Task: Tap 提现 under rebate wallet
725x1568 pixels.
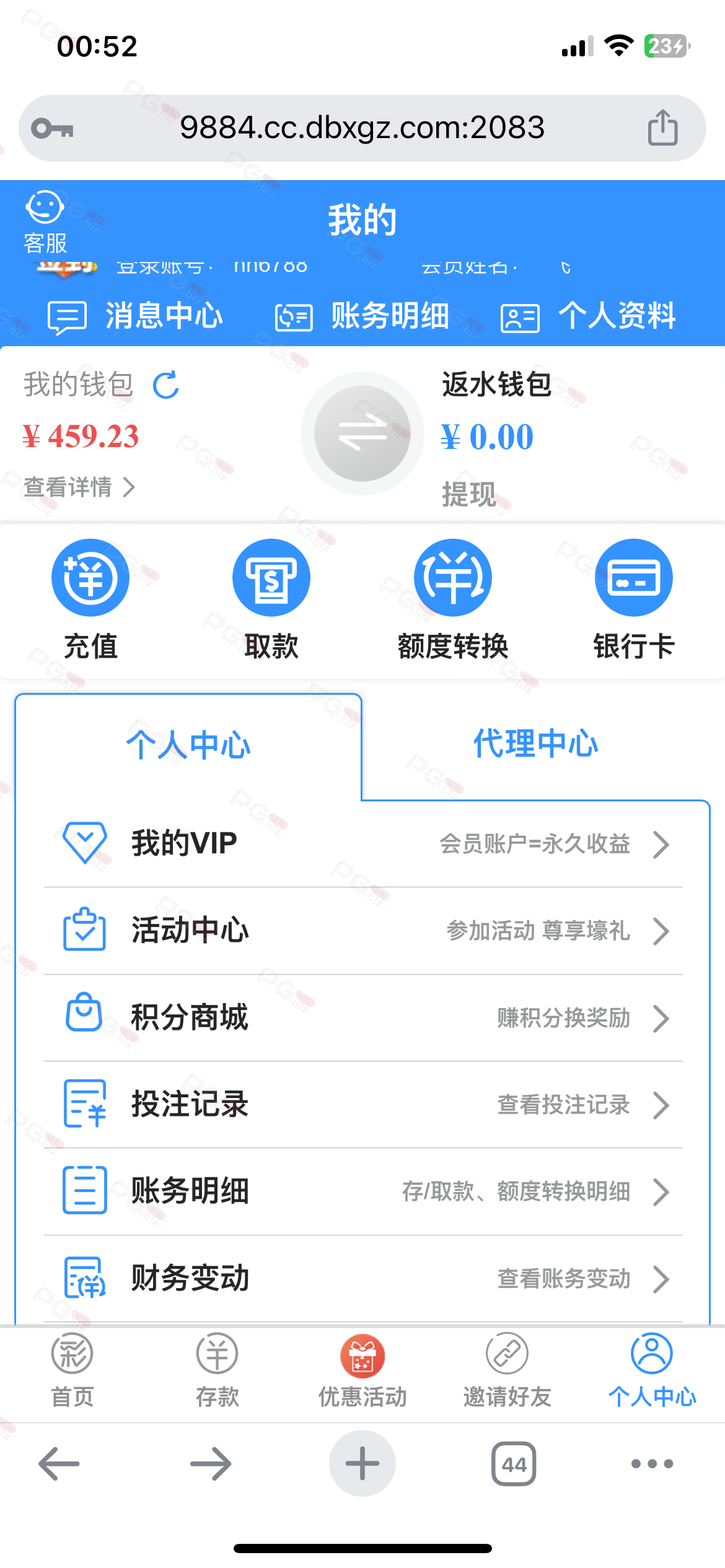Action: point(468,495)
